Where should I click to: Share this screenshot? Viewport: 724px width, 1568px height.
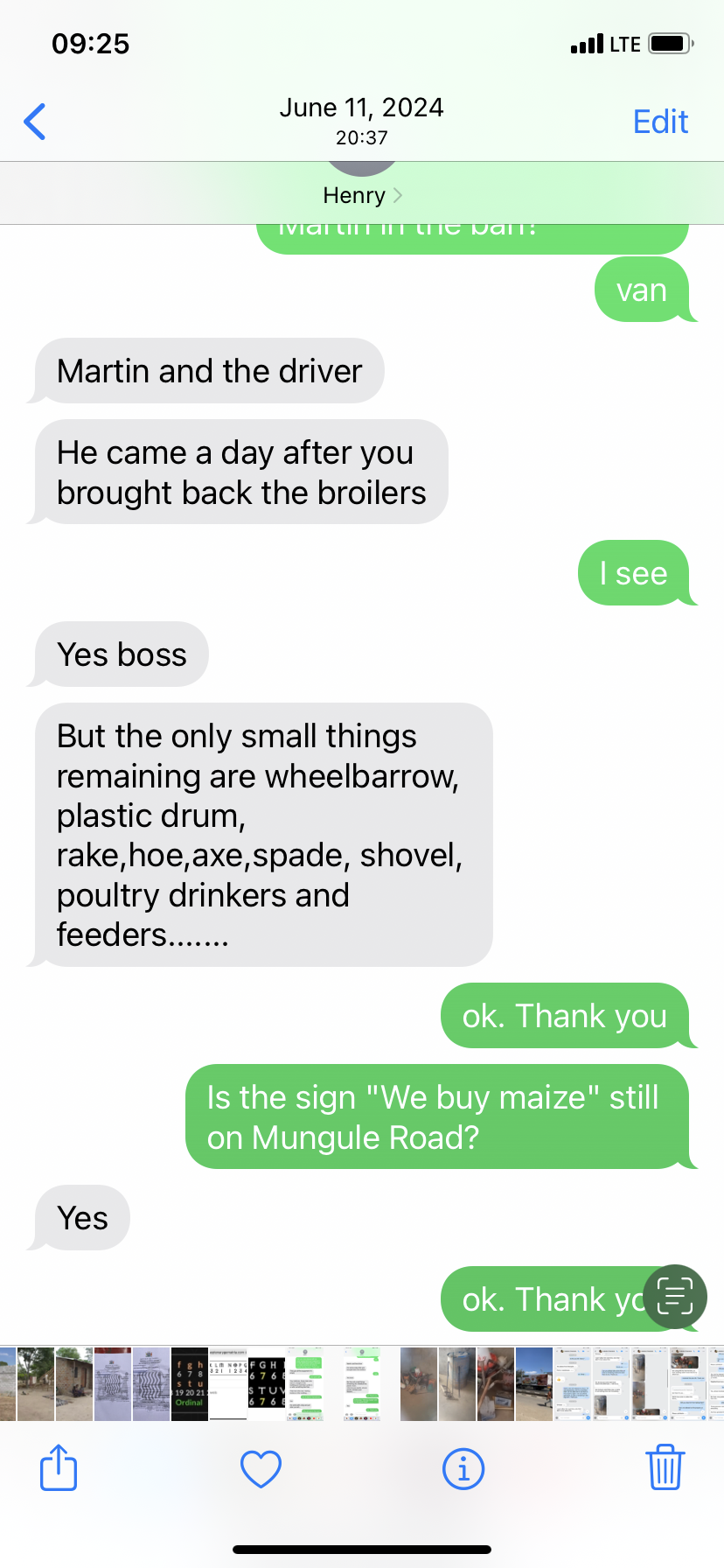[x=59, y=1467]
